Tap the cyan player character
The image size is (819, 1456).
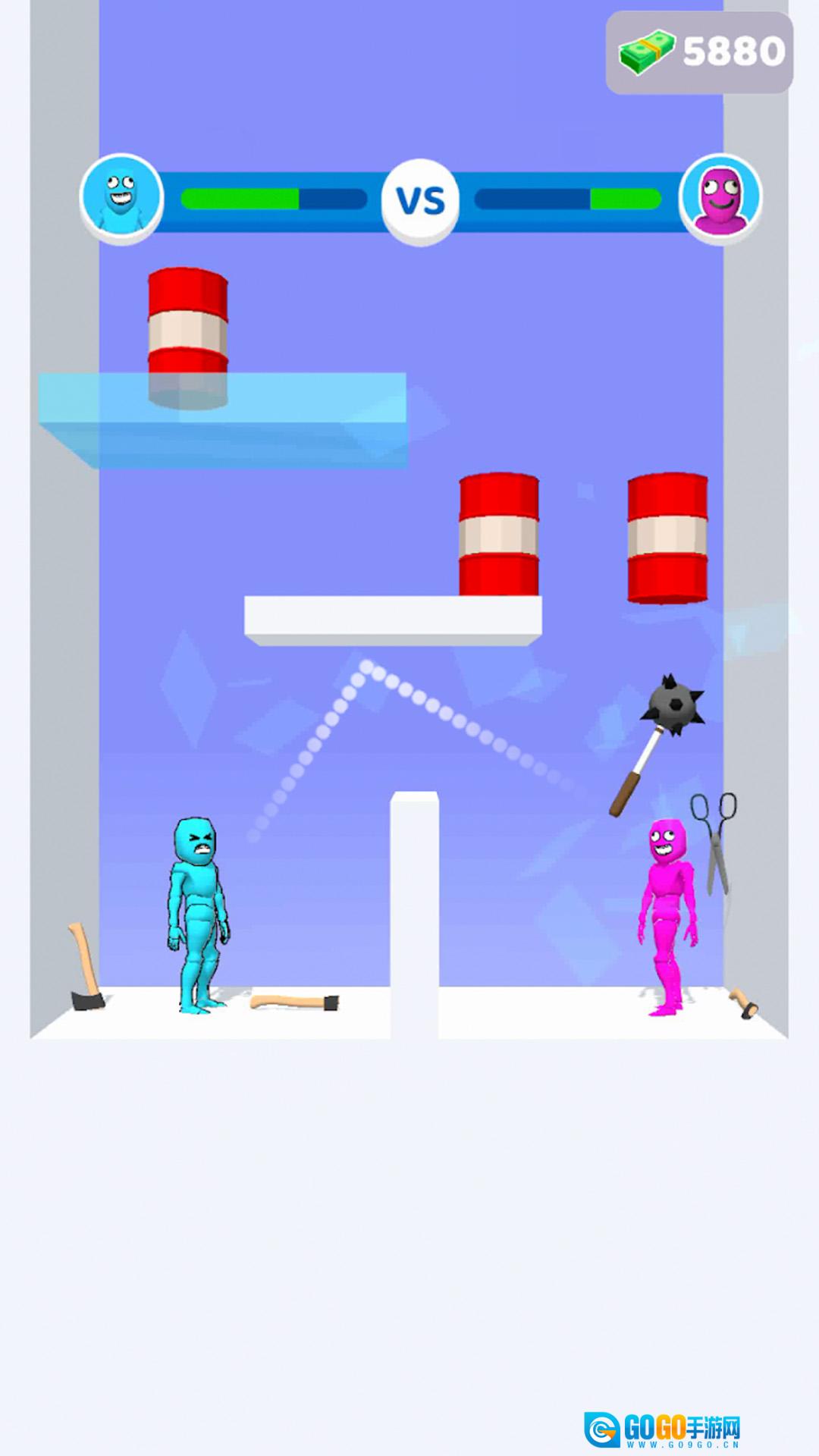click(x=198, y=914)
